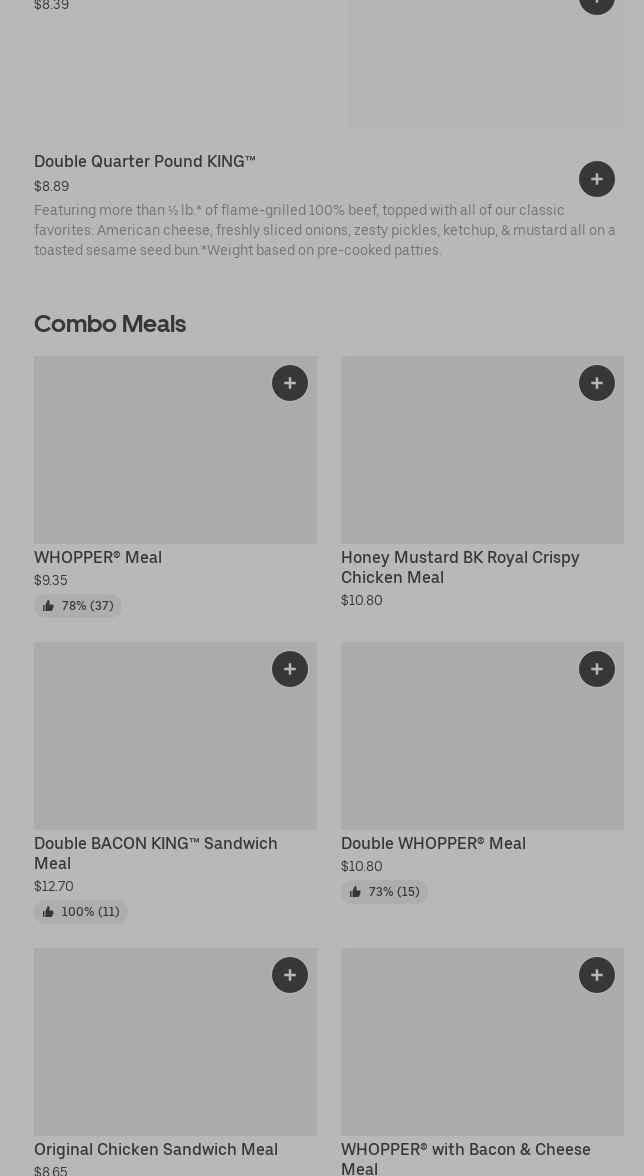644x1176 pixels.
Task: Add Double Quarter Pound KING to cart
Action: (597, 179)
